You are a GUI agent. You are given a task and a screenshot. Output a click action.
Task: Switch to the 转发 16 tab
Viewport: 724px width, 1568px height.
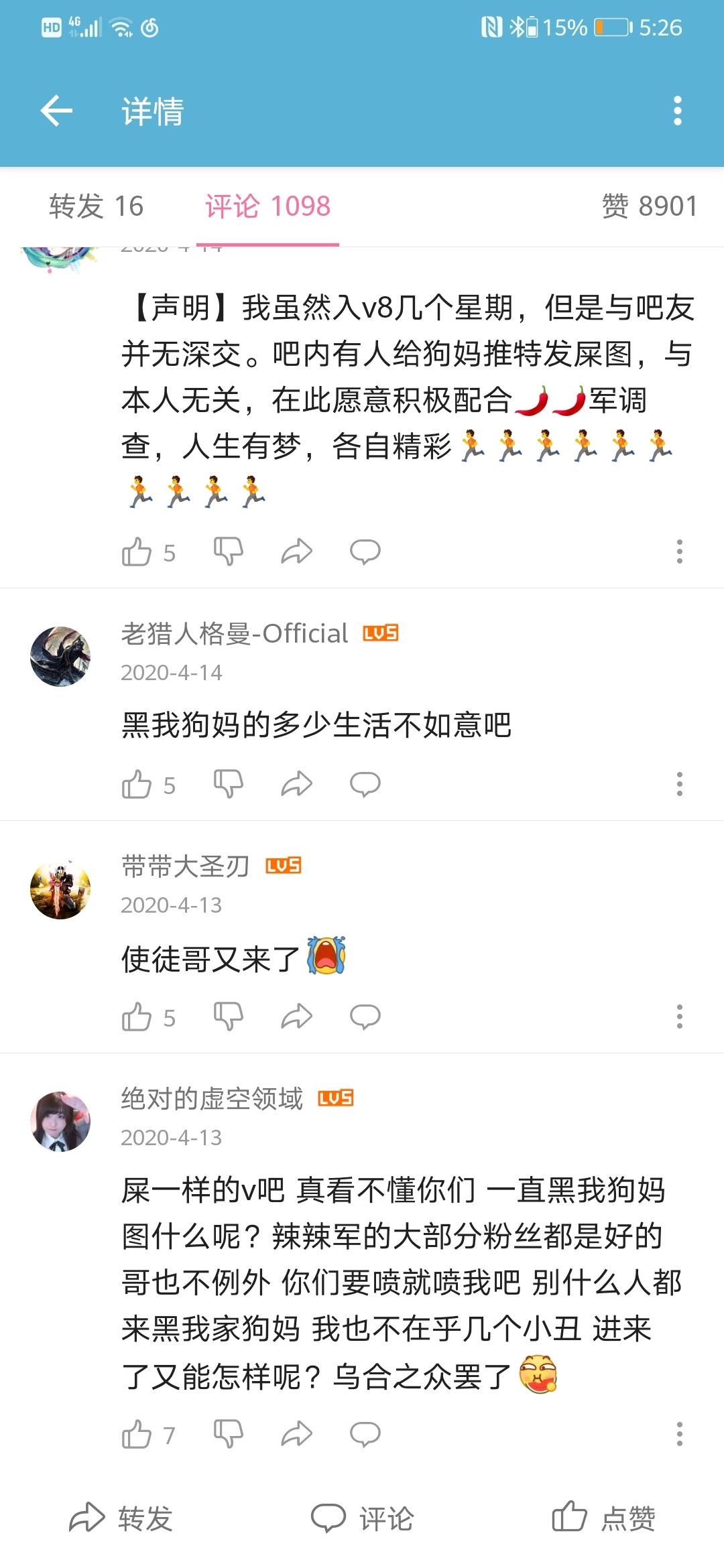[97, 206]
